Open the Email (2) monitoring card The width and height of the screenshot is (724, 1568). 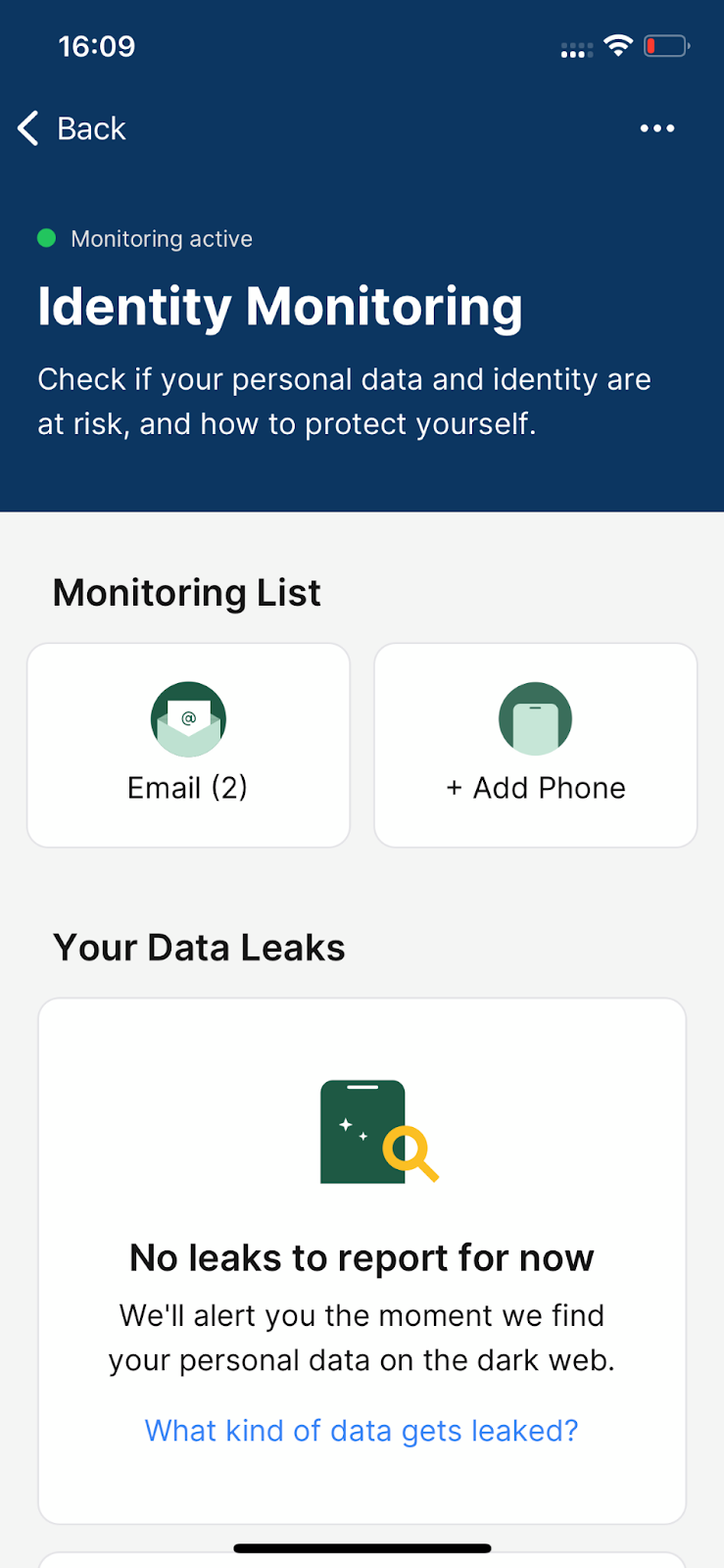[188, 745]
